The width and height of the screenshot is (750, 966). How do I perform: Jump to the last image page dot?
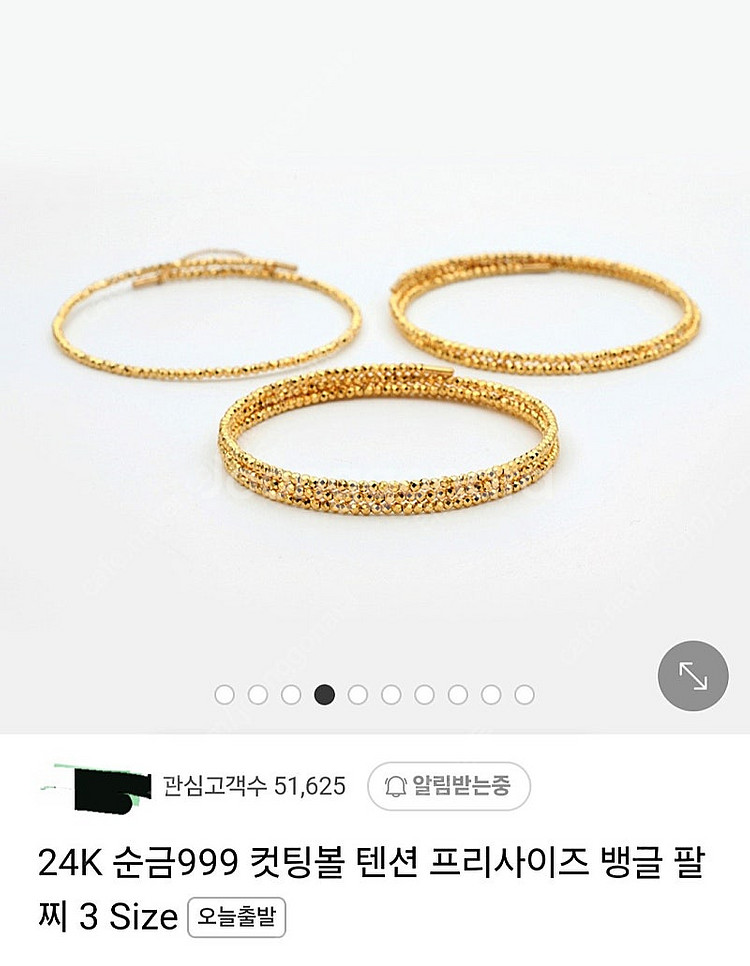(x=524, y=694)
